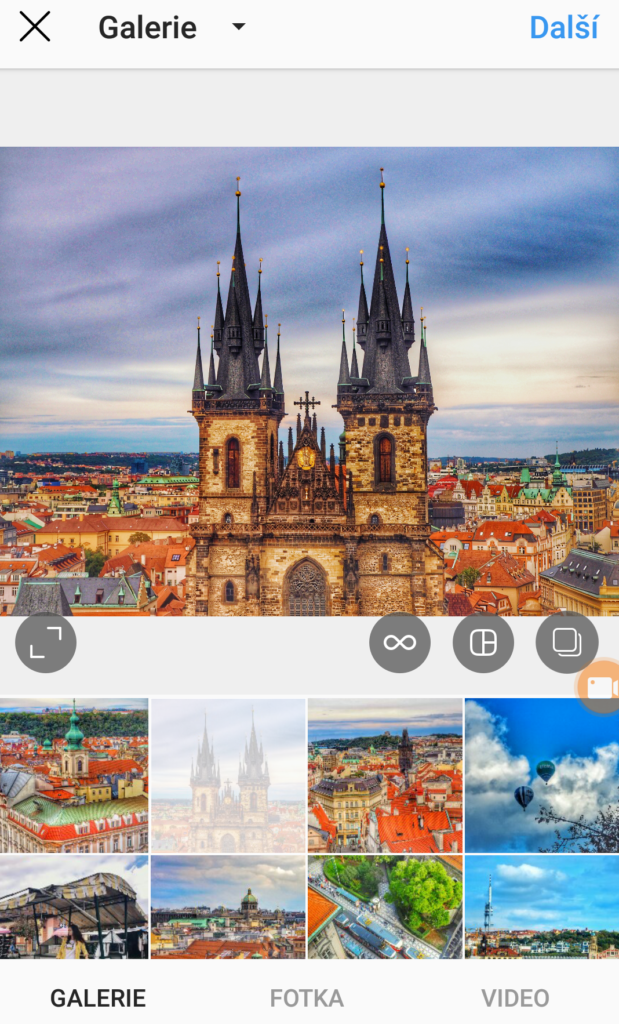The image size is (619, 1024).
Task: Tap the orange video camera button
Action: click(x=600, y=687)
